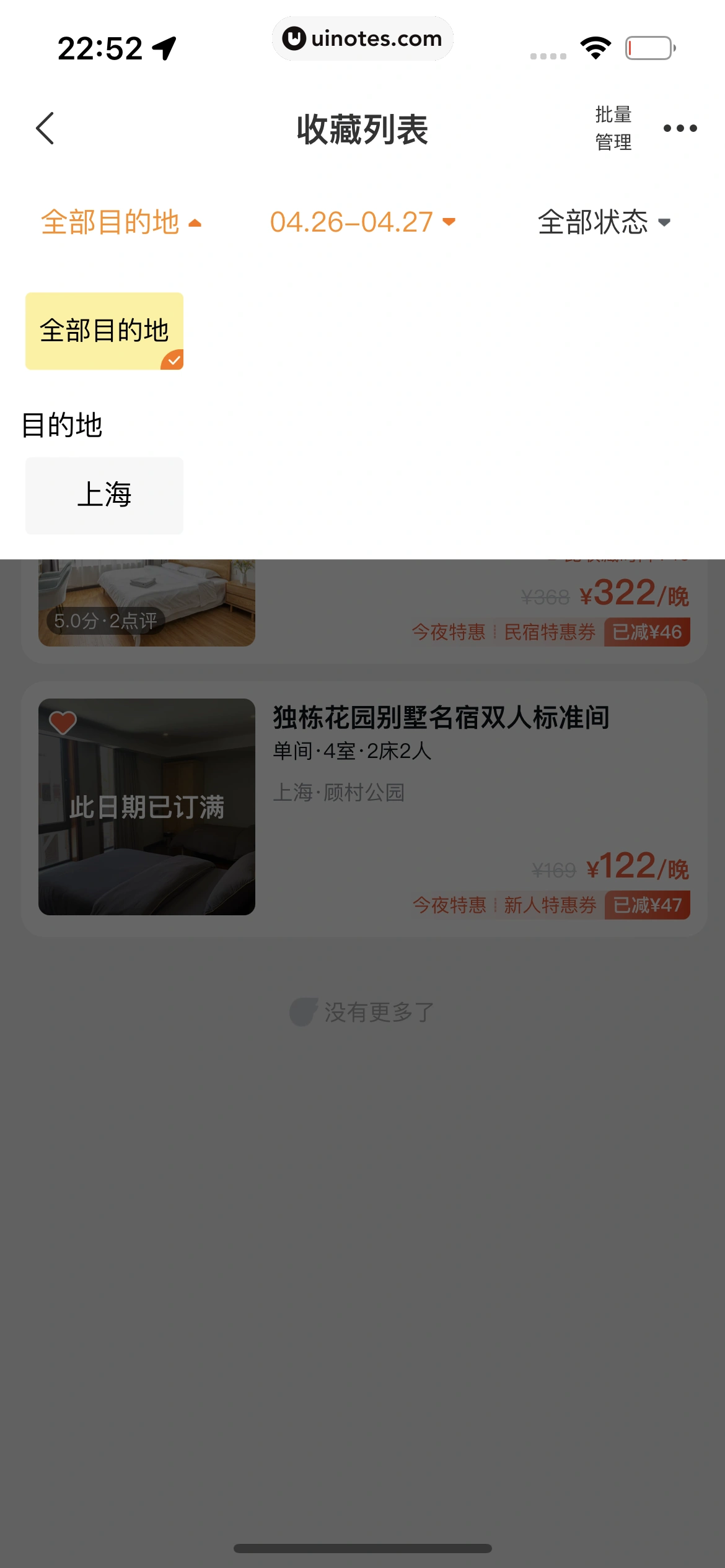
Task: Go back from 收藏列表
Action: coord(45,128)
